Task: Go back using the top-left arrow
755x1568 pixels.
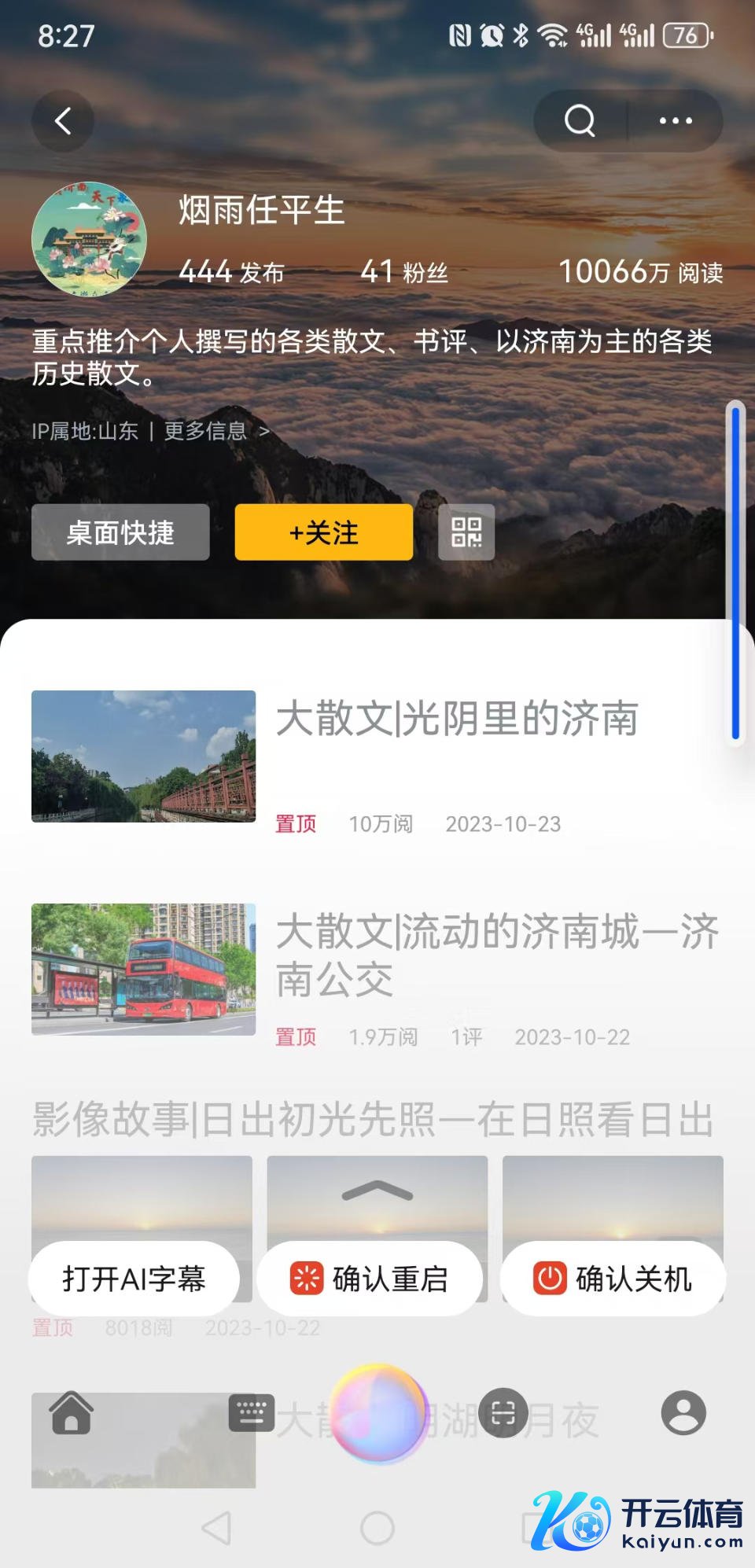Action: pyautogui.click(x=63, y=120)
